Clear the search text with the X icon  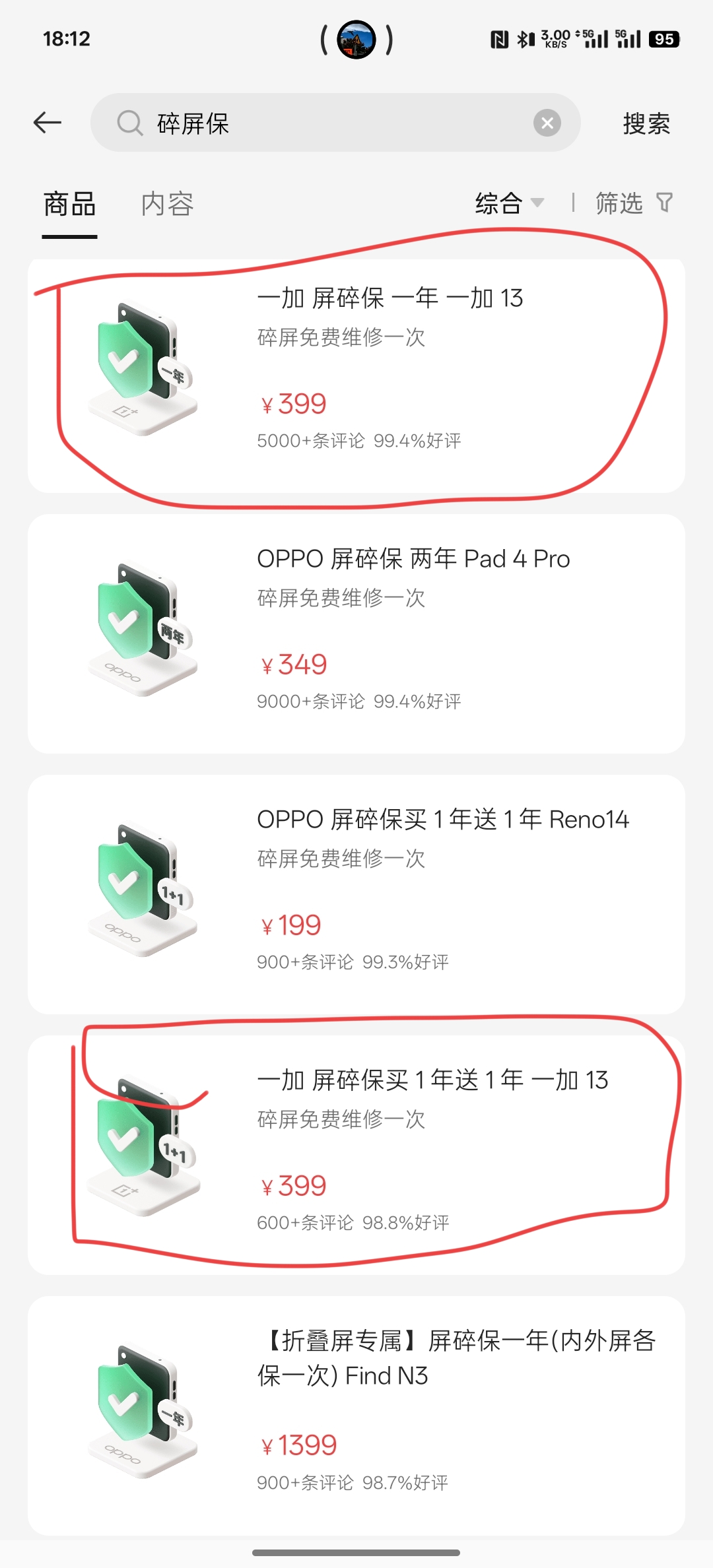click(x=547, y=123)
